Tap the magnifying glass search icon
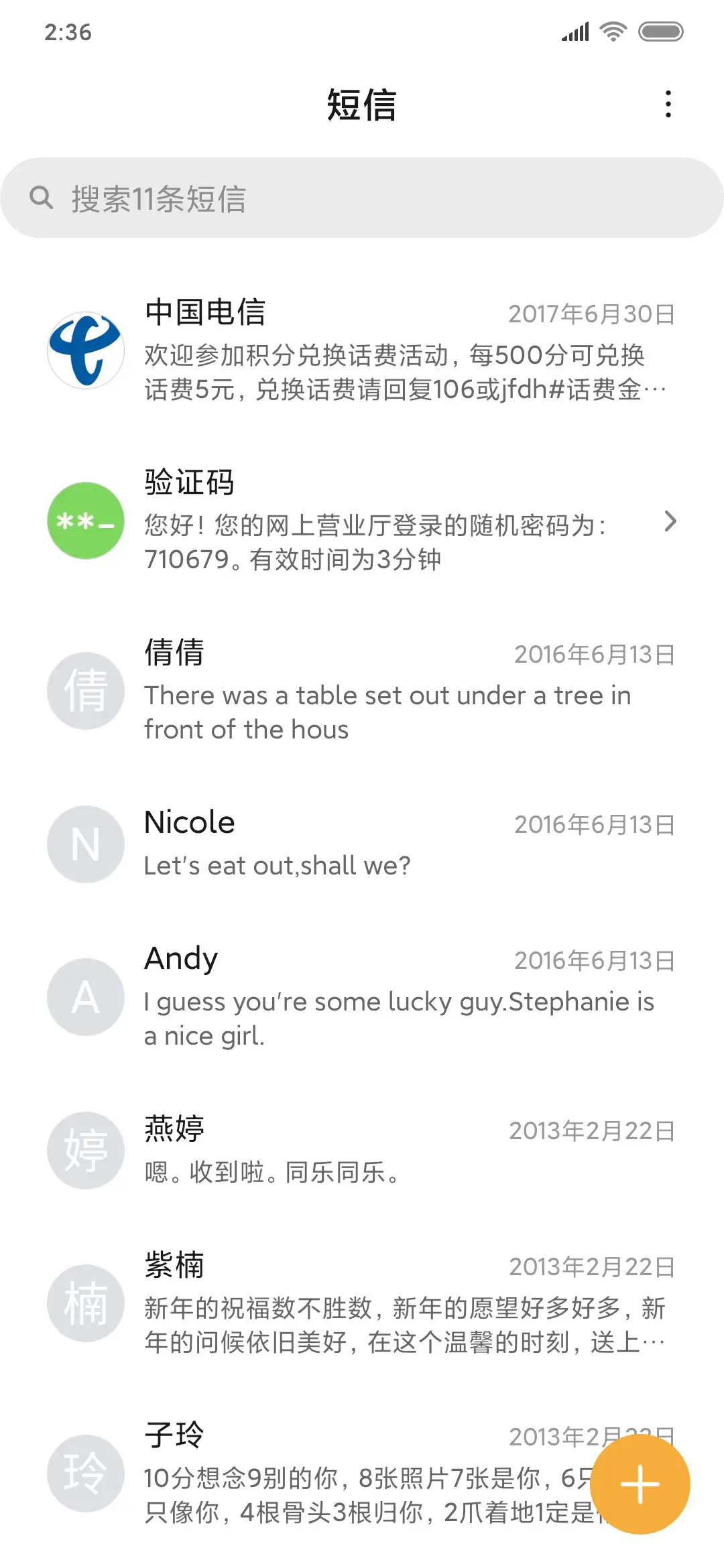Viewport: 724px width, 1568px height. (x=42, y=198)
